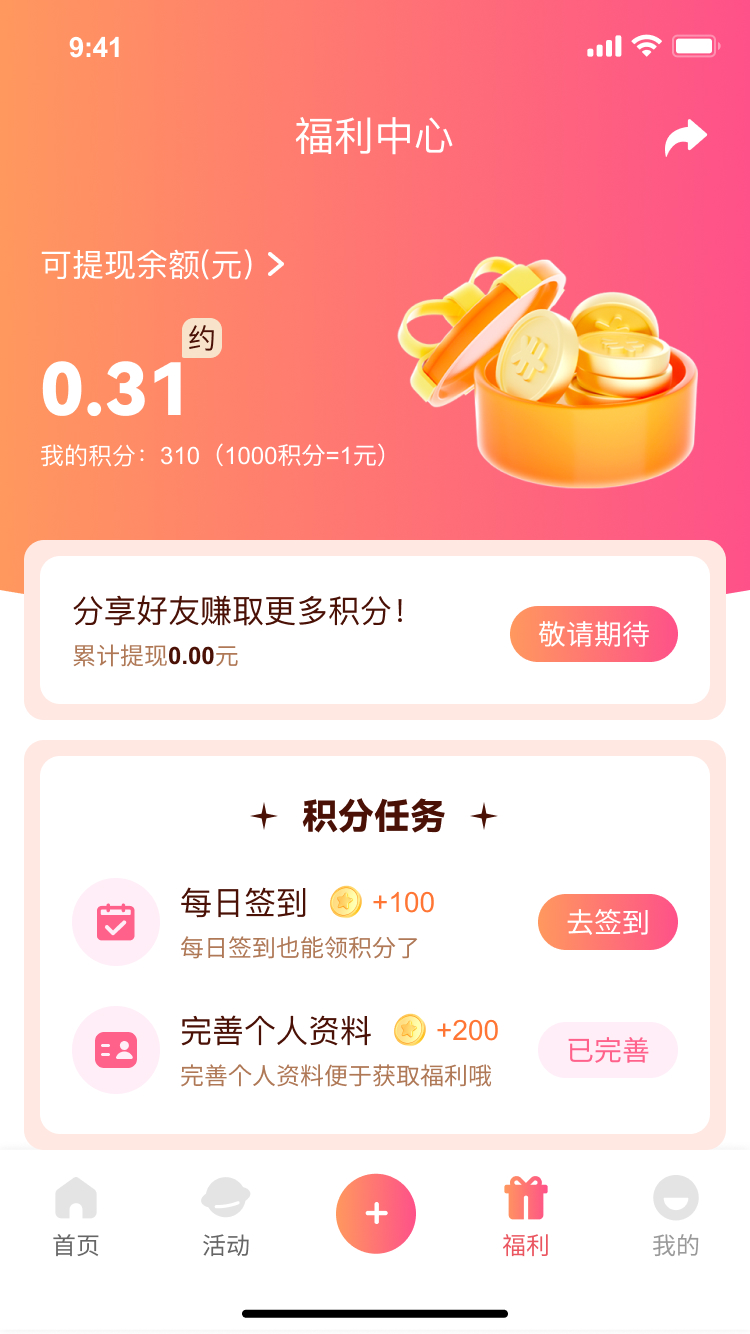
Task: Open the 我的 tab
Action: pyautogui.click(x=676, y=1217)
